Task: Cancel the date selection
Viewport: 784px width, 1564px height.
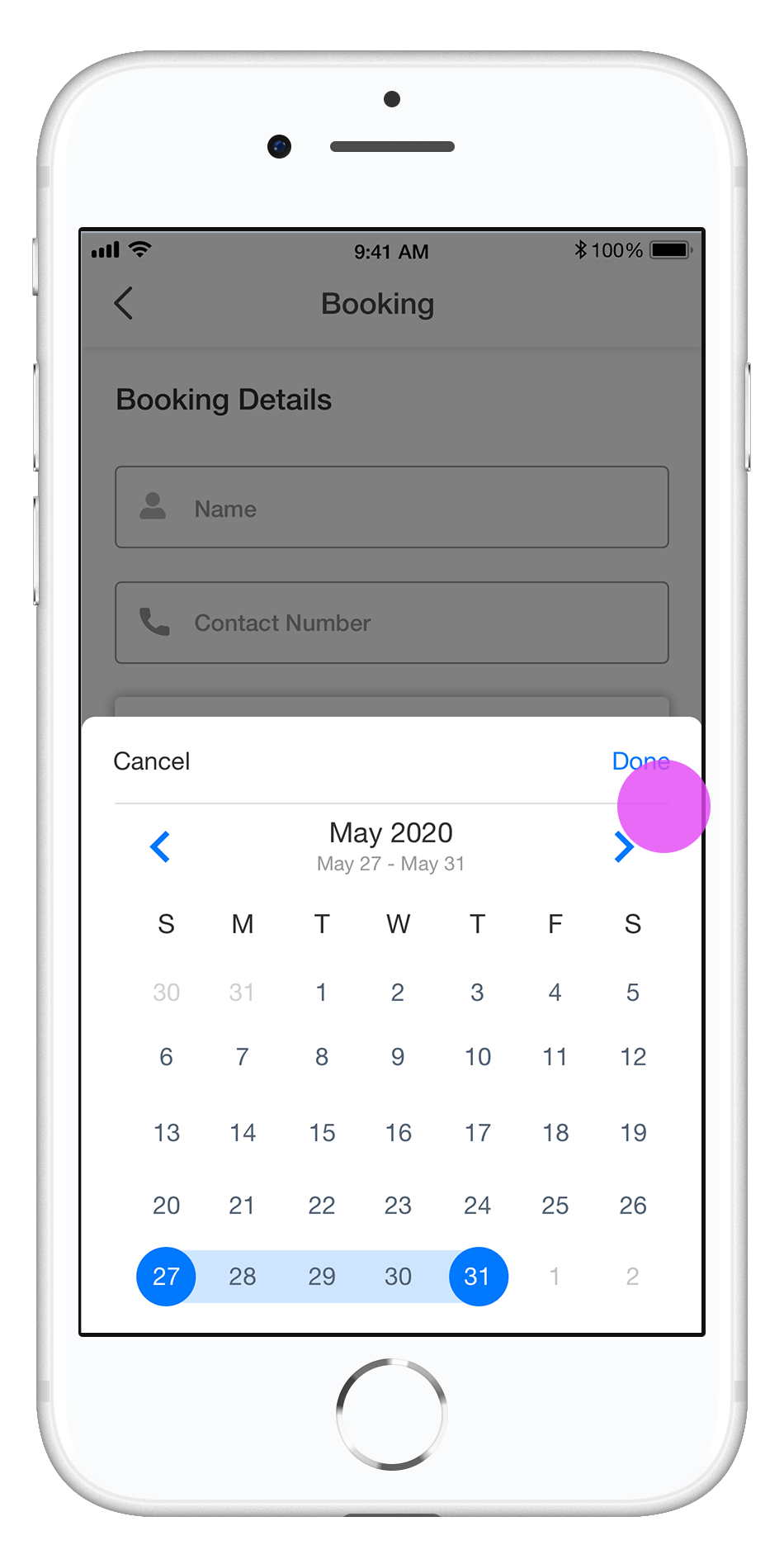Action: pyautogui.click(x=152, y=761)
